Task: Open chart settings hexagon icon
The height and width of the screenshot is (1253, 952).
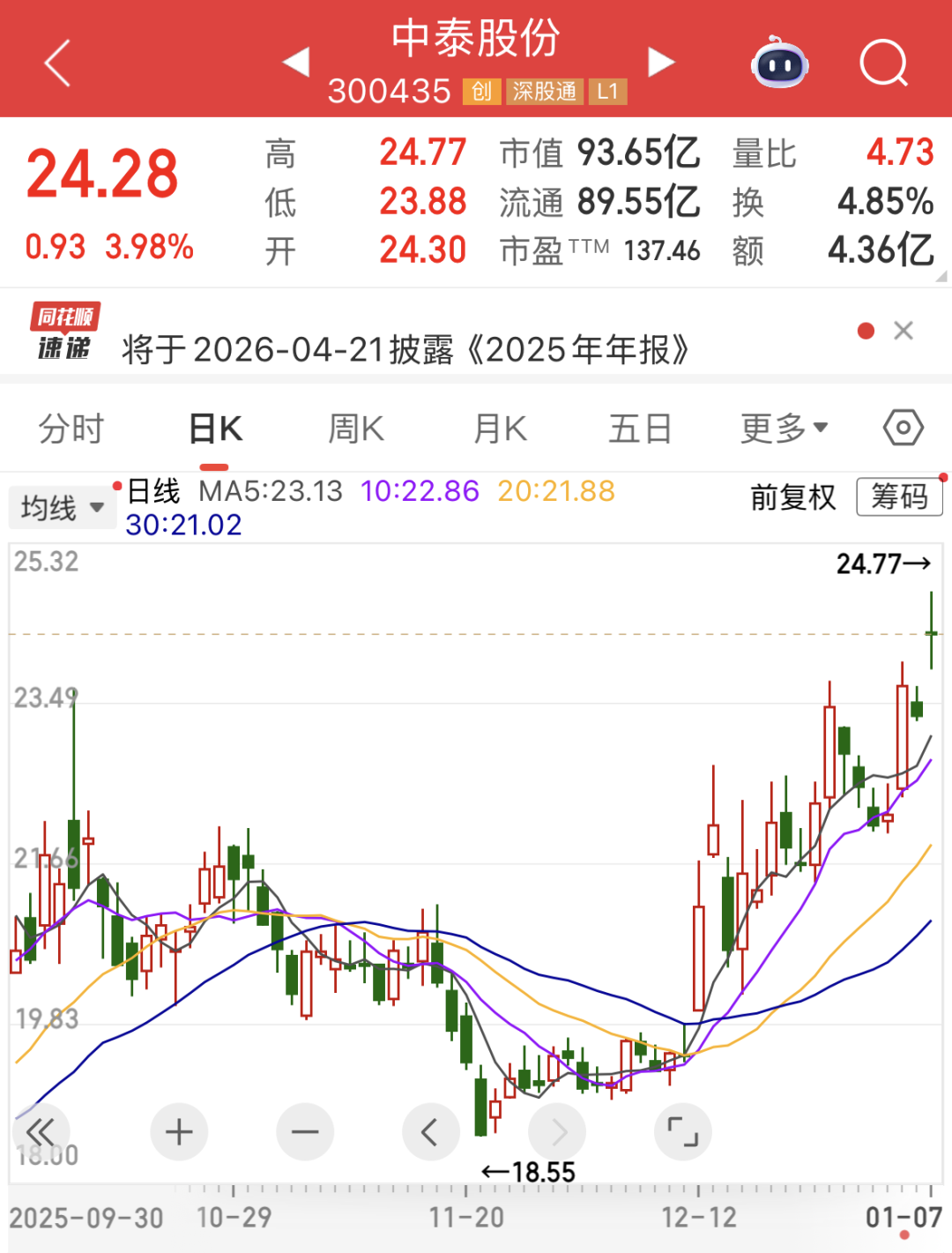Action: 903,429
